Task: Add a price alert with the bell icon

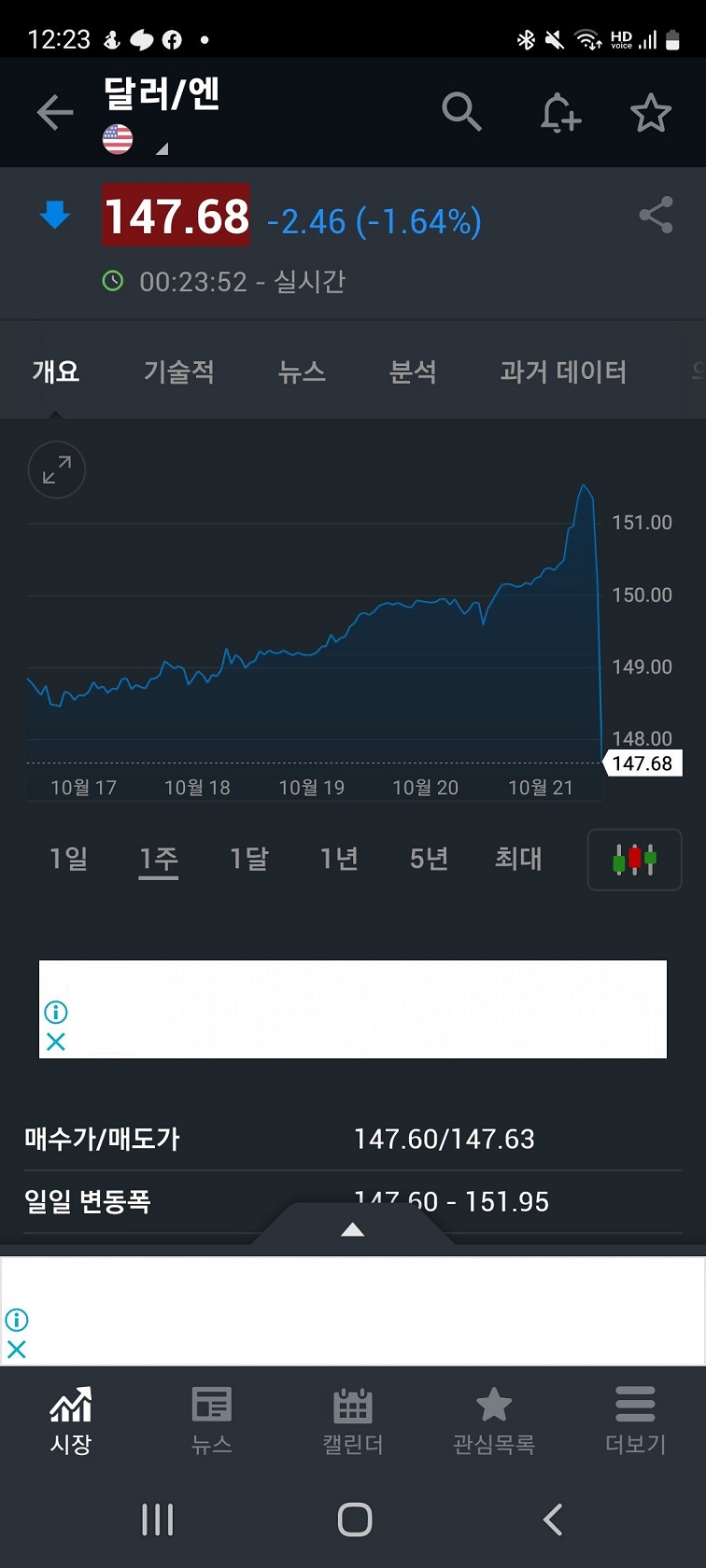Action: pyautogui.click(x=560, y=113)
